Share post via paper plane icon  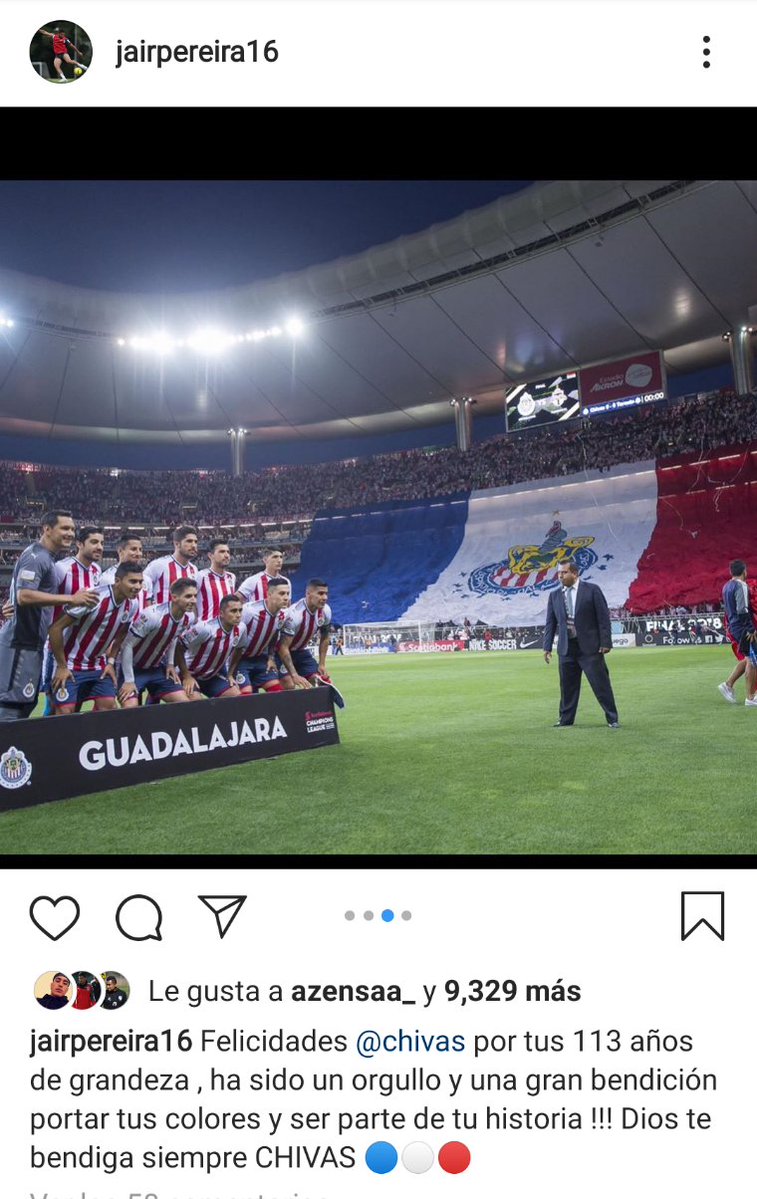(x=222, y=915)
